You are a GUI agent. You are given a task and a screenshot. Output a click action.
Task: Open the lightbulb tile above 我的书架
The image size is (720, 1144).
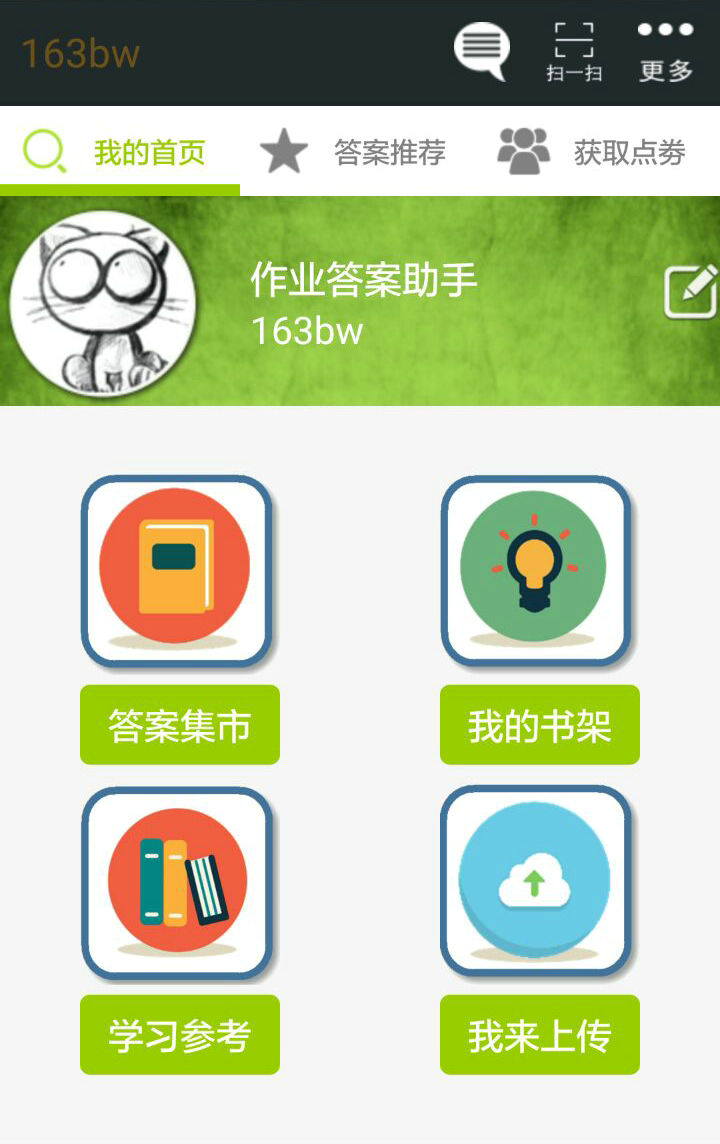535,570
